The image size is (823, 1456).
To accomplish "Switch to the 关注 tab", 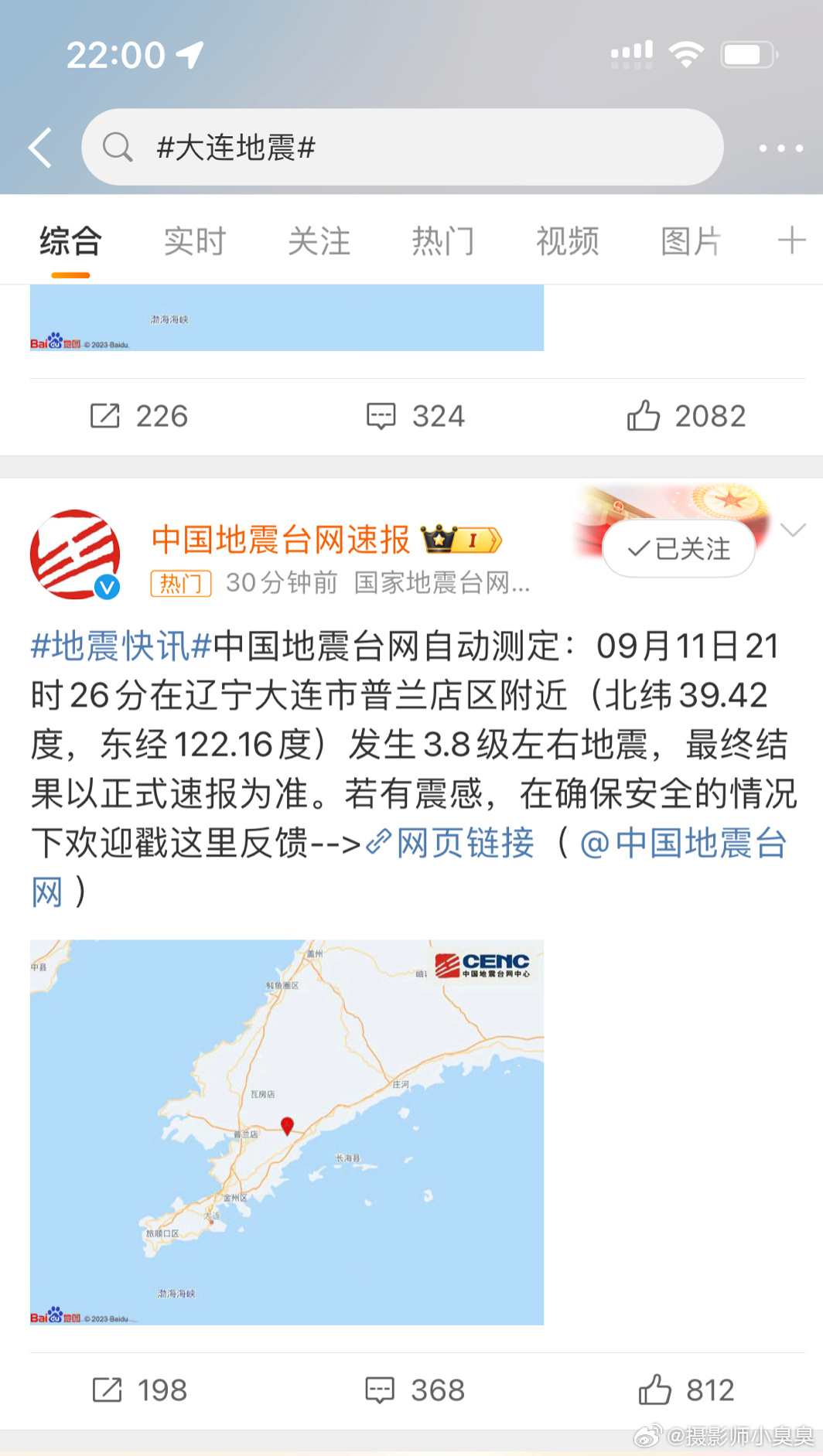I will [x=319, y=241].
